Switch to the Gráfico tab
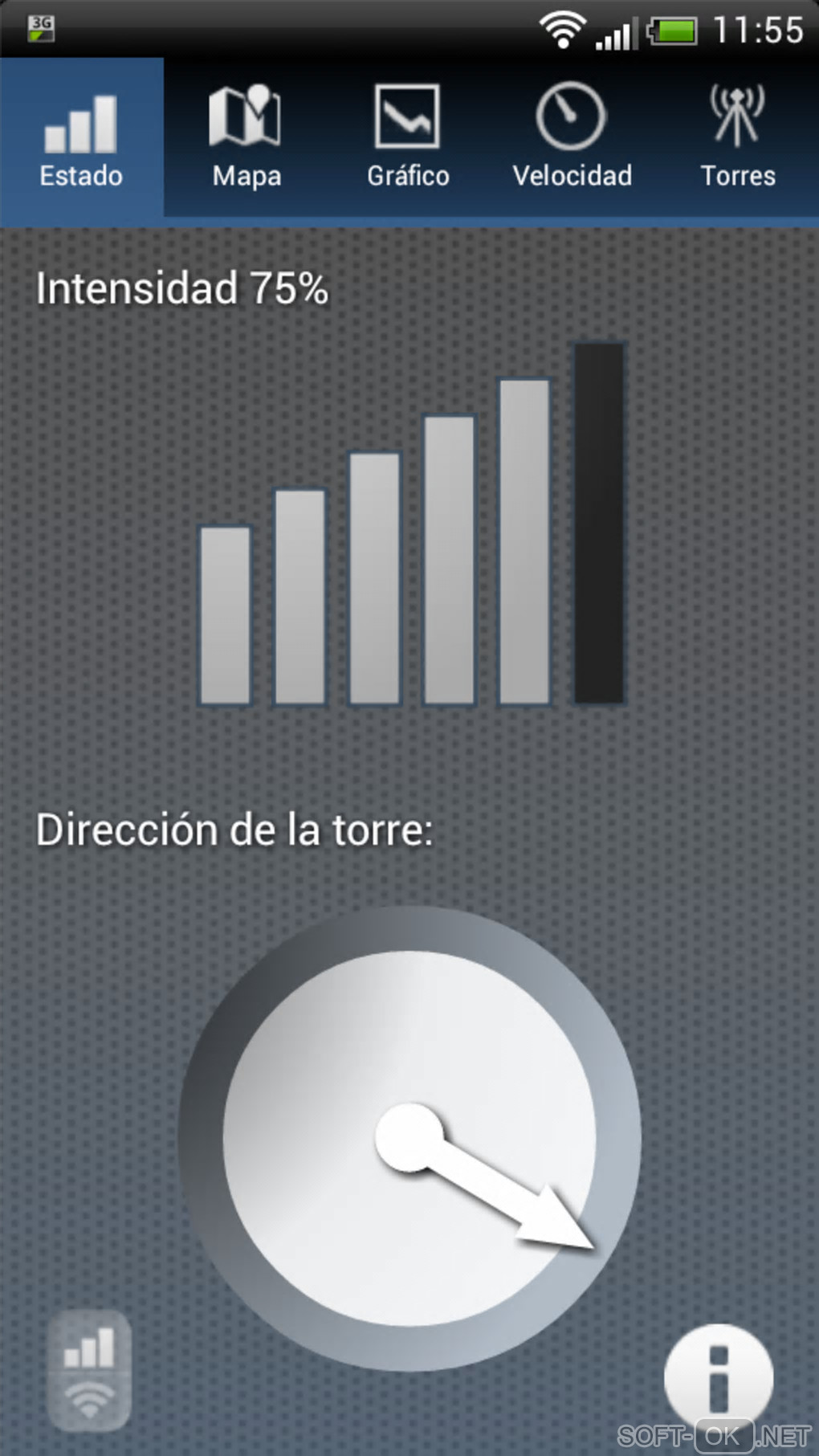The height and width of the screenshot is (1456, 819). coord(408,138)
